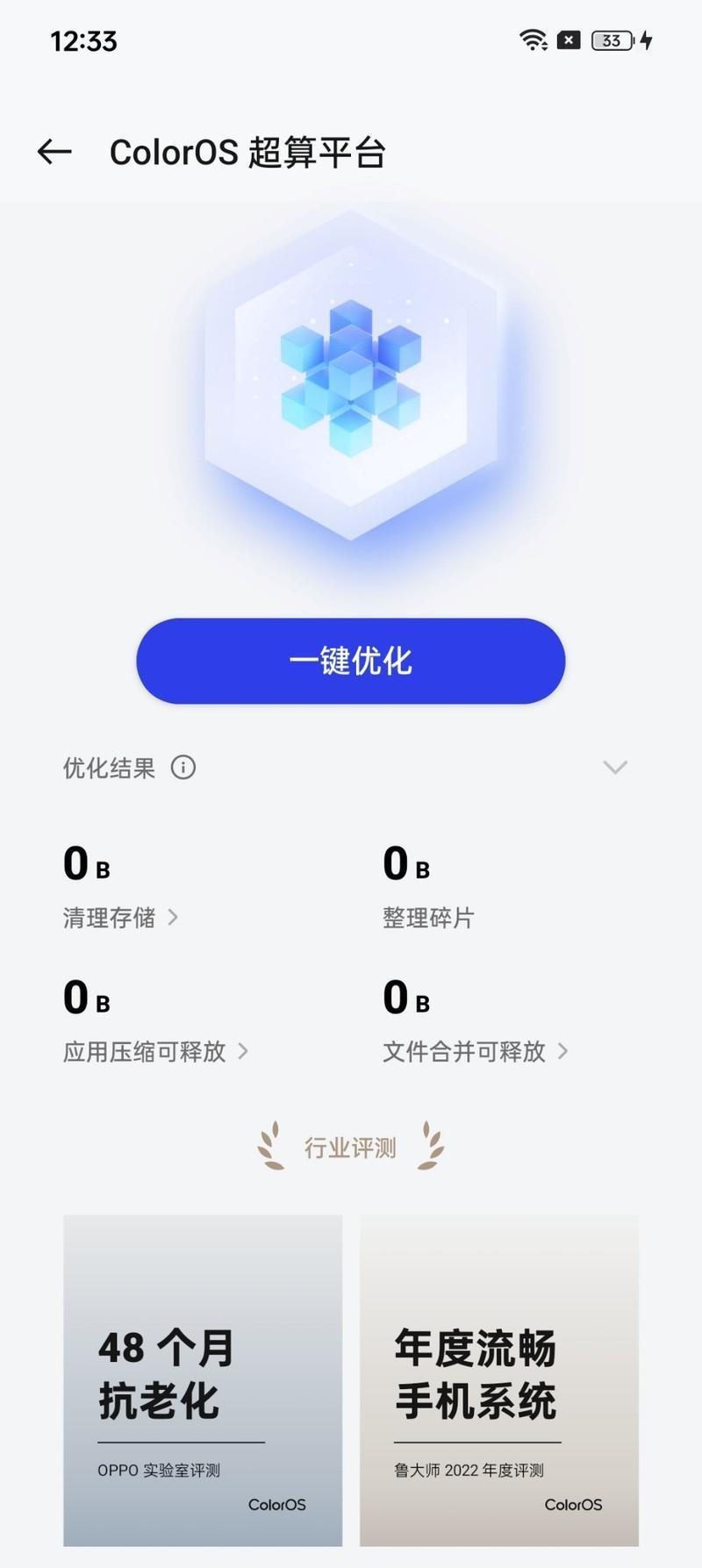Collapse the 优化结果 section via its chevron

(614, 767)
